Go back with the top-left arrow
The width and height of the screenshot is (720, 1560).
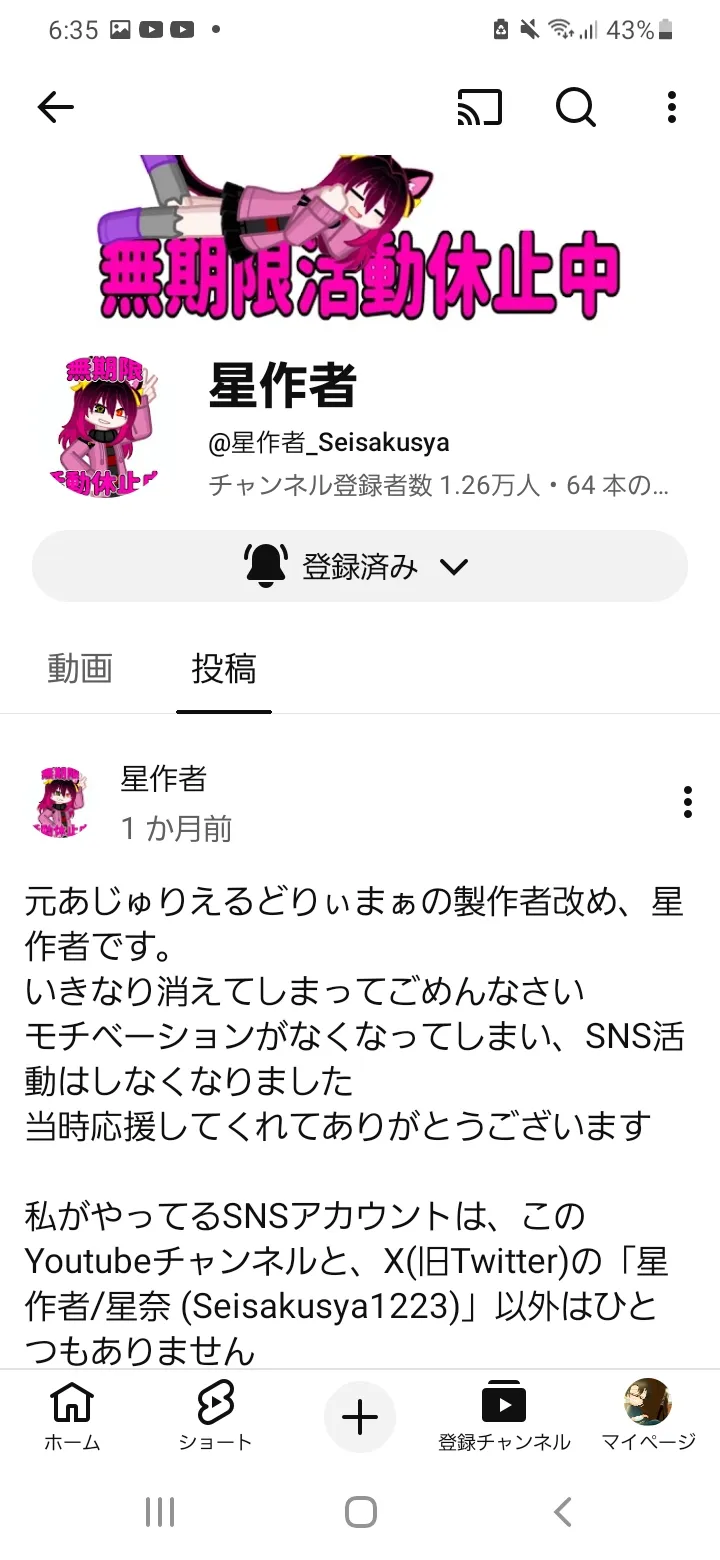click(x=55, y=107)
